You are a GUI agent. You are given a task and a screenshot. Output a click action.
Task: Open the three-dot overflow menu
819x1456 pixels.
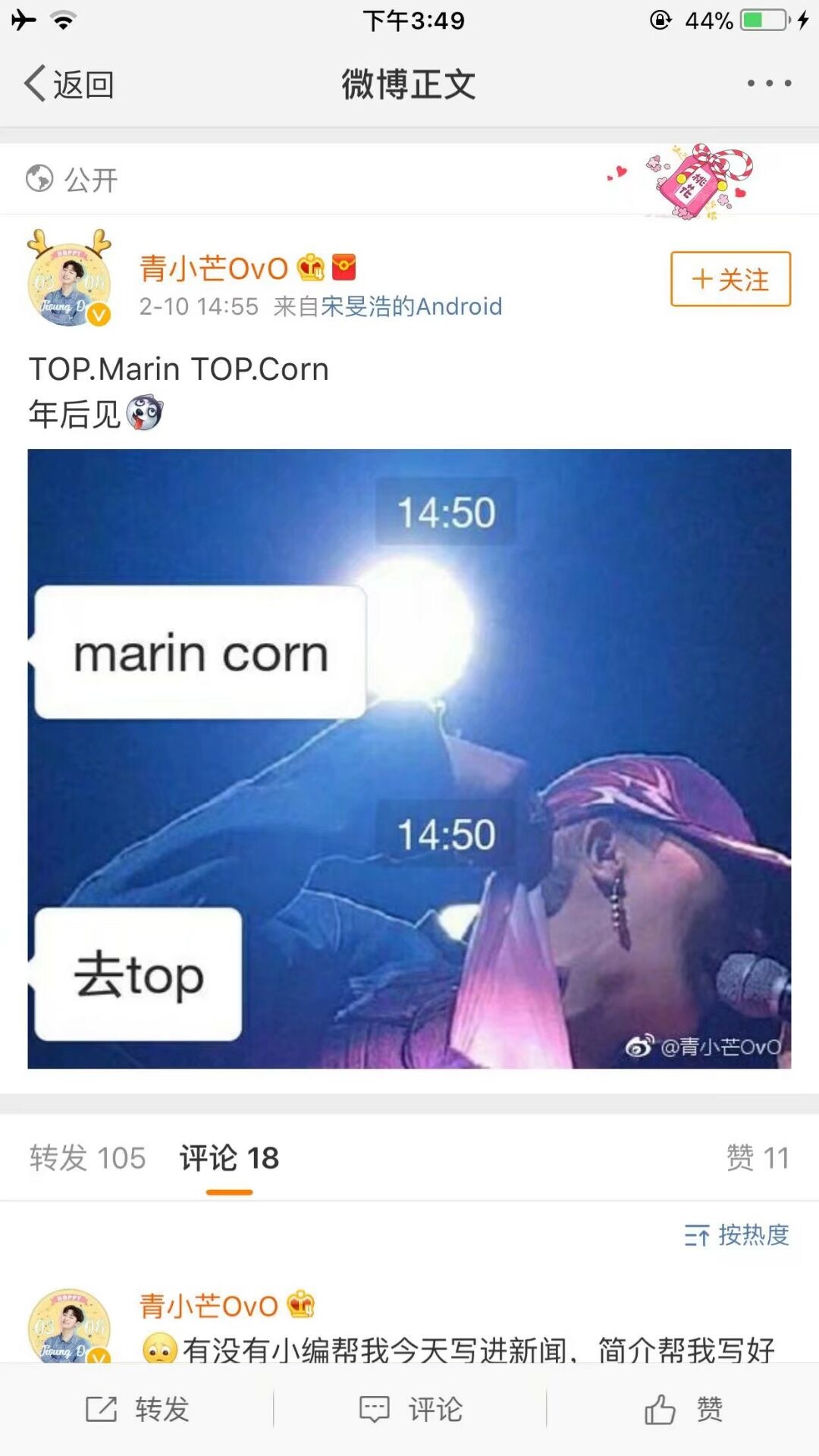point(769,83)
